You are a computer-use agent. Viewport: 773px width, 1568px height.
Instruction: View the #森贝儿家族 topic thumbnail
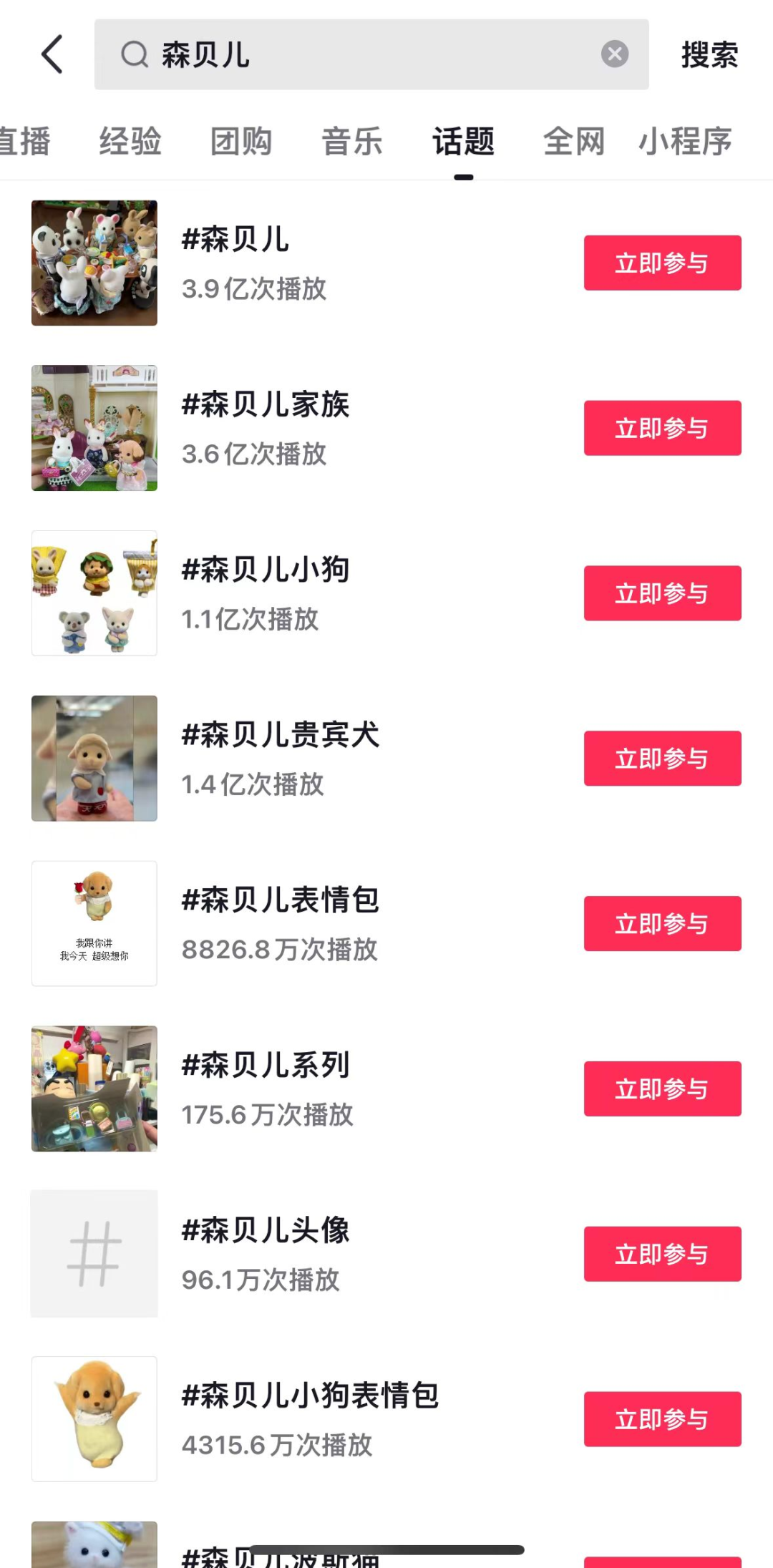94,428
